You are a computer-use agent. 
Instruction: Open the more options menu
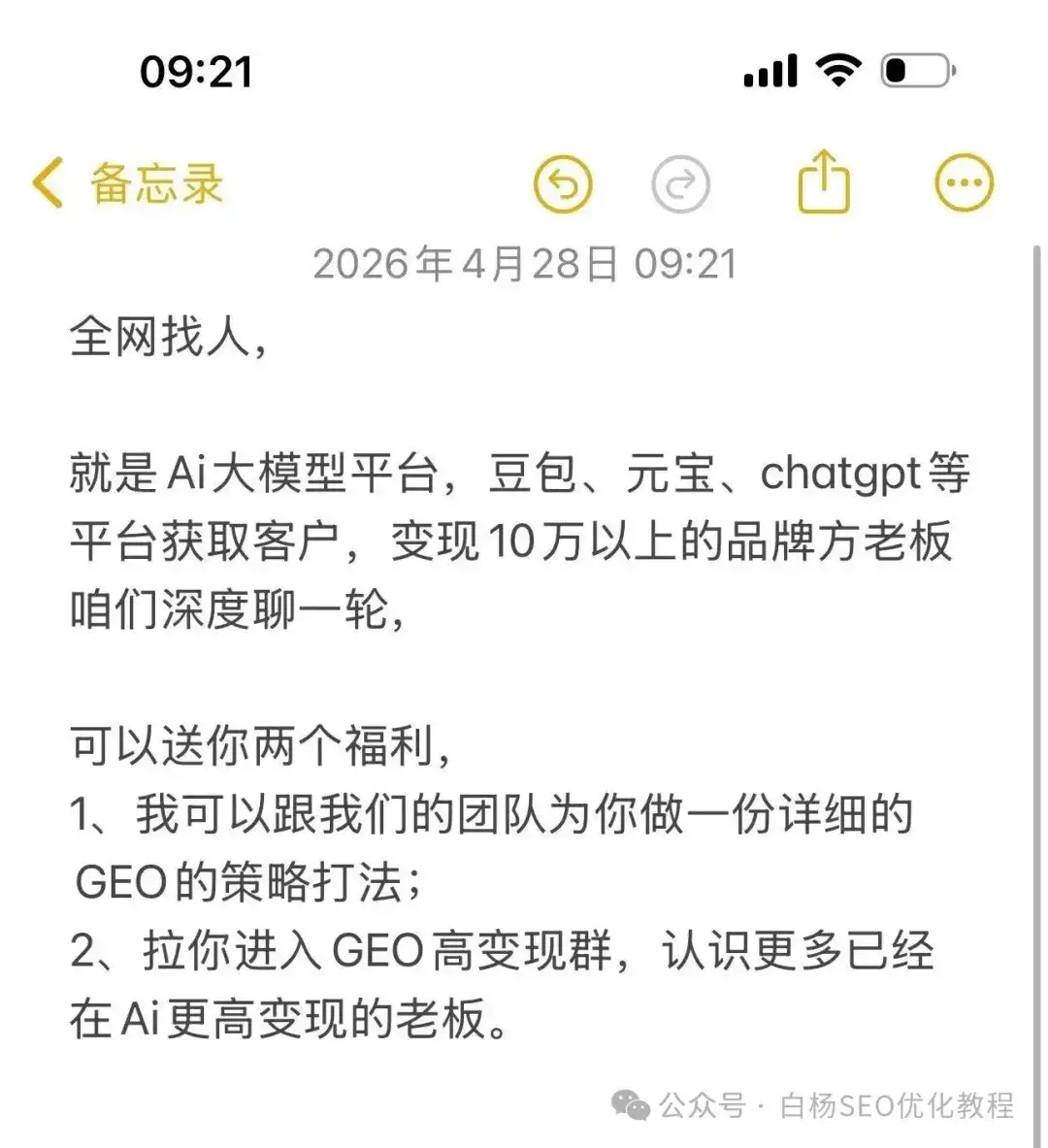(964, 183)
